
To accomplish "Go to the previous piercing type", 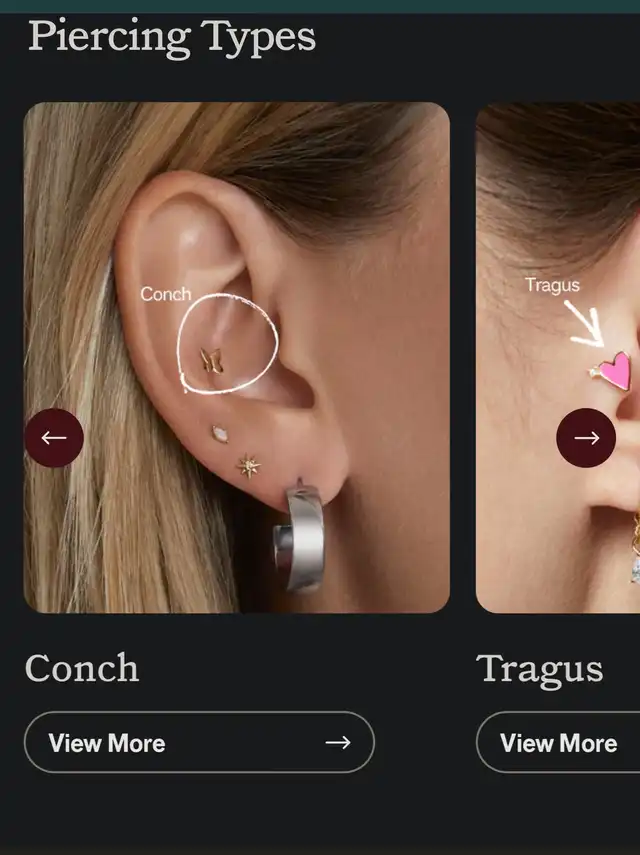I will coord(54,438).
